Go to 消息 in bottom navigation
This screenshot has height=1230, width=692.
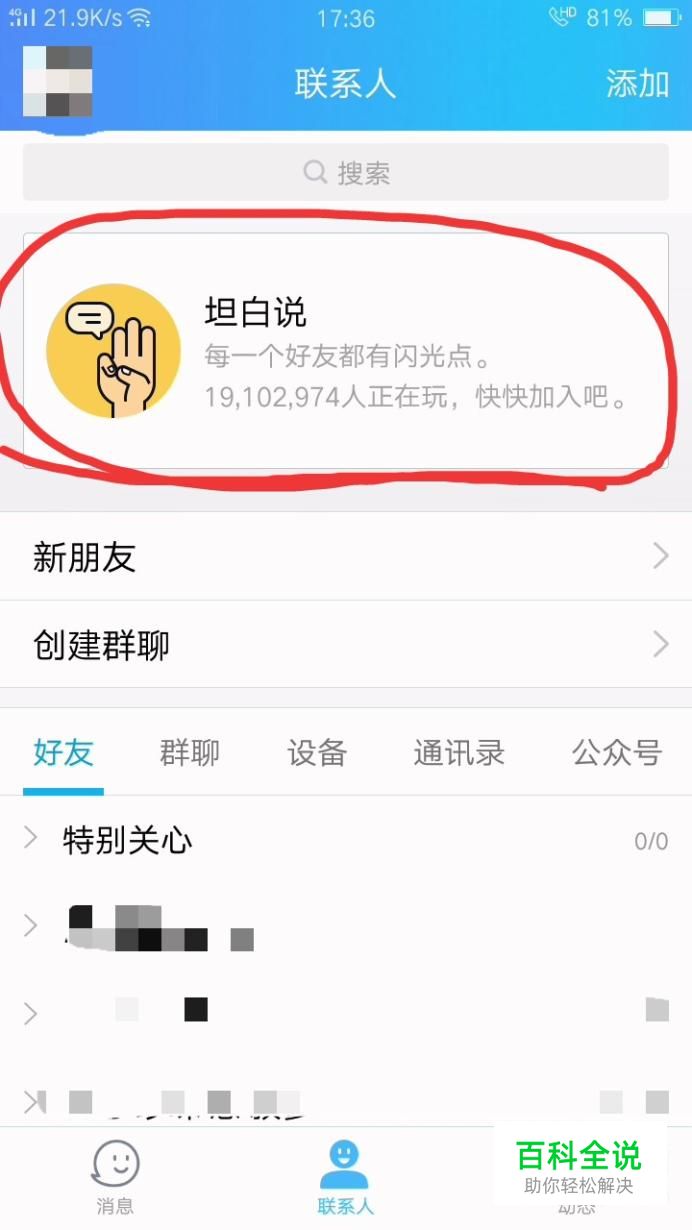point(115,1178)
